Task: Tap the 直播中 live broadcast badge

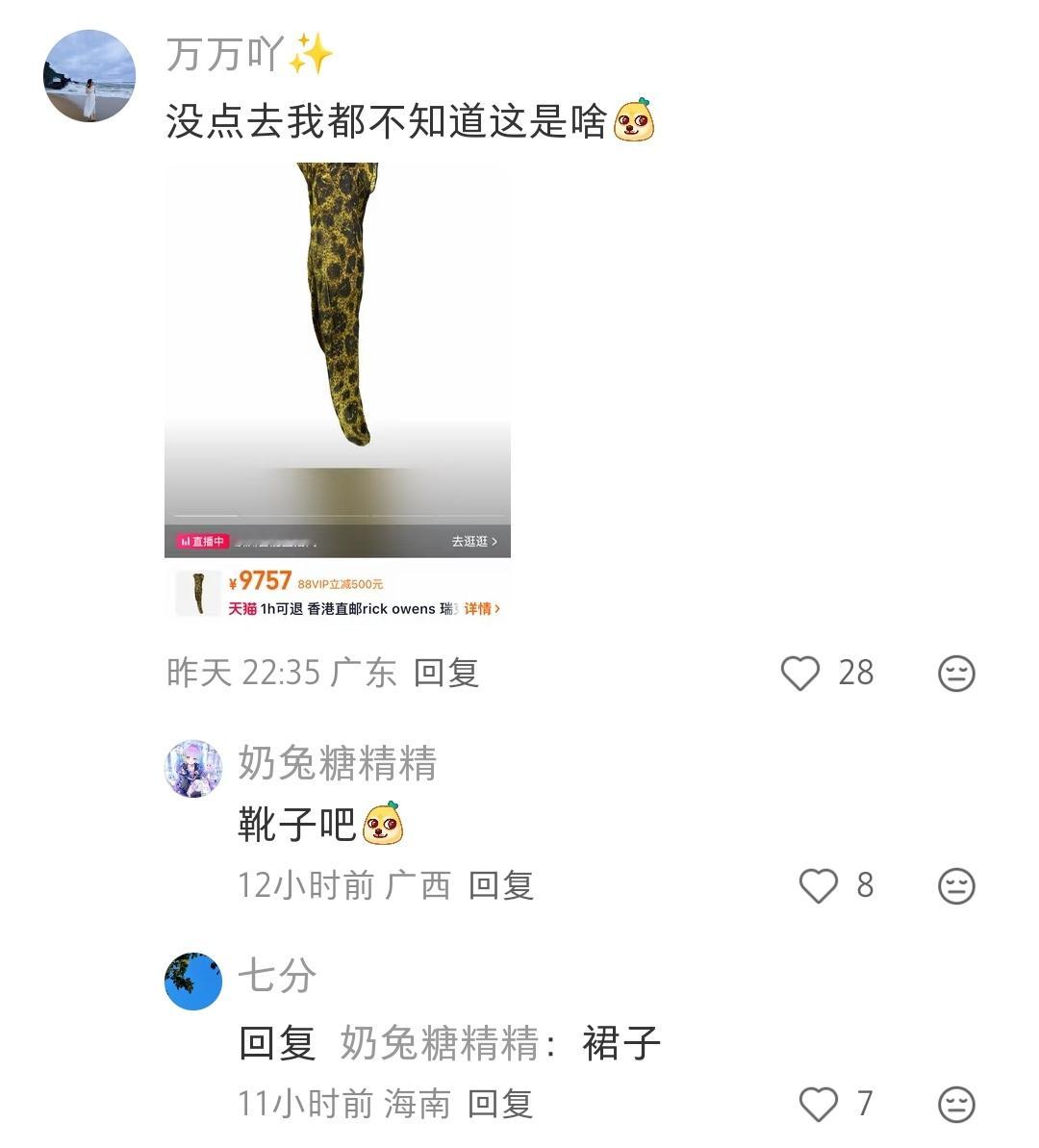Action: tap(202, 541)
